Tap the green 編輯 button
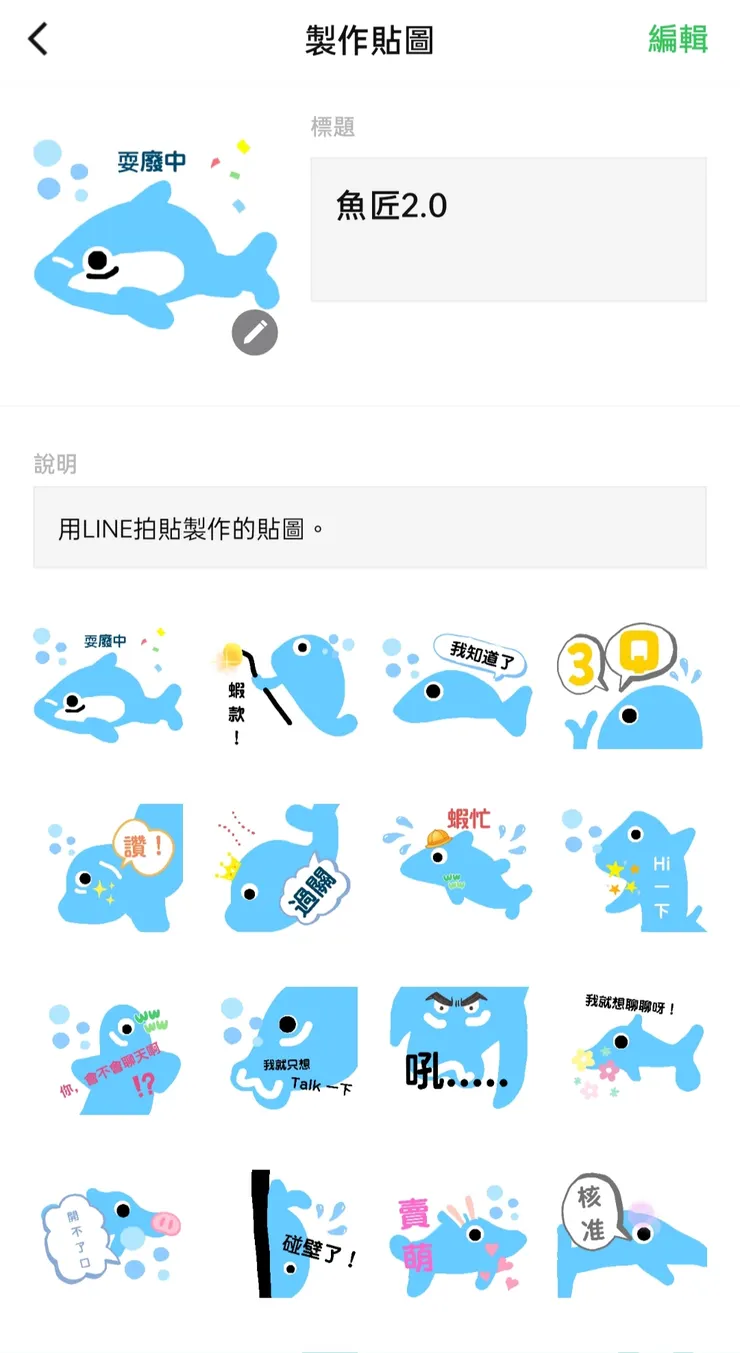Screen dimensions: 740x1353 click(x=677, y=40)
